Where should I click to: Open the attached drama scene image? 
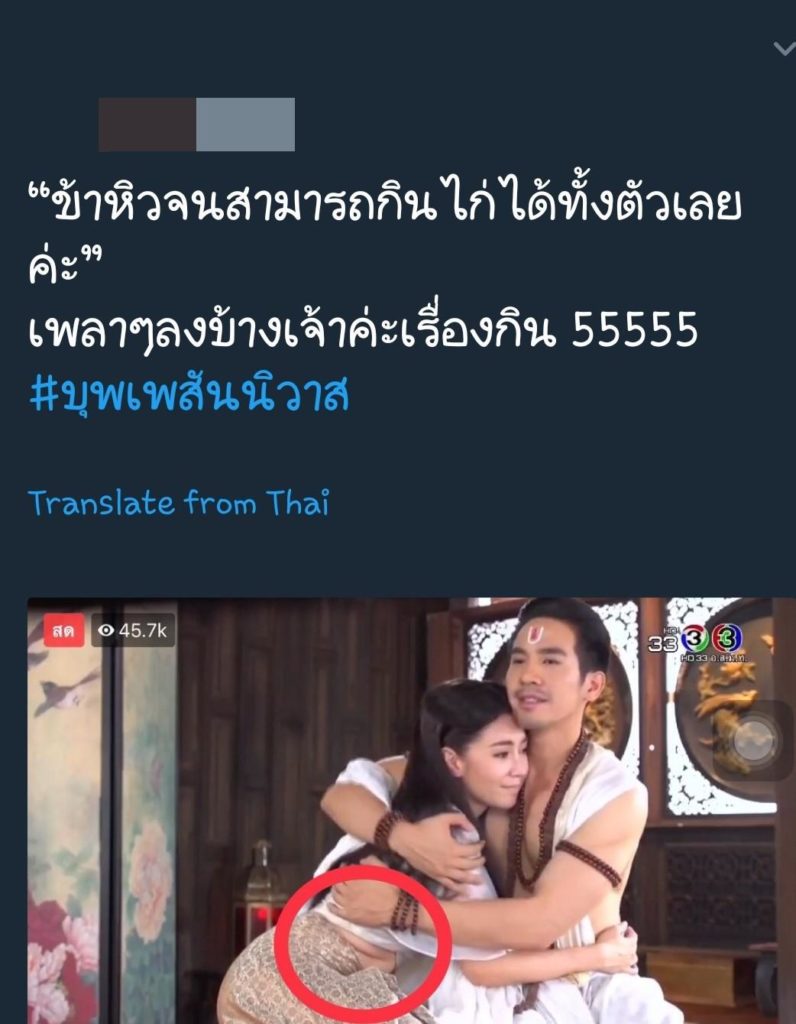[x=410, y=810]
